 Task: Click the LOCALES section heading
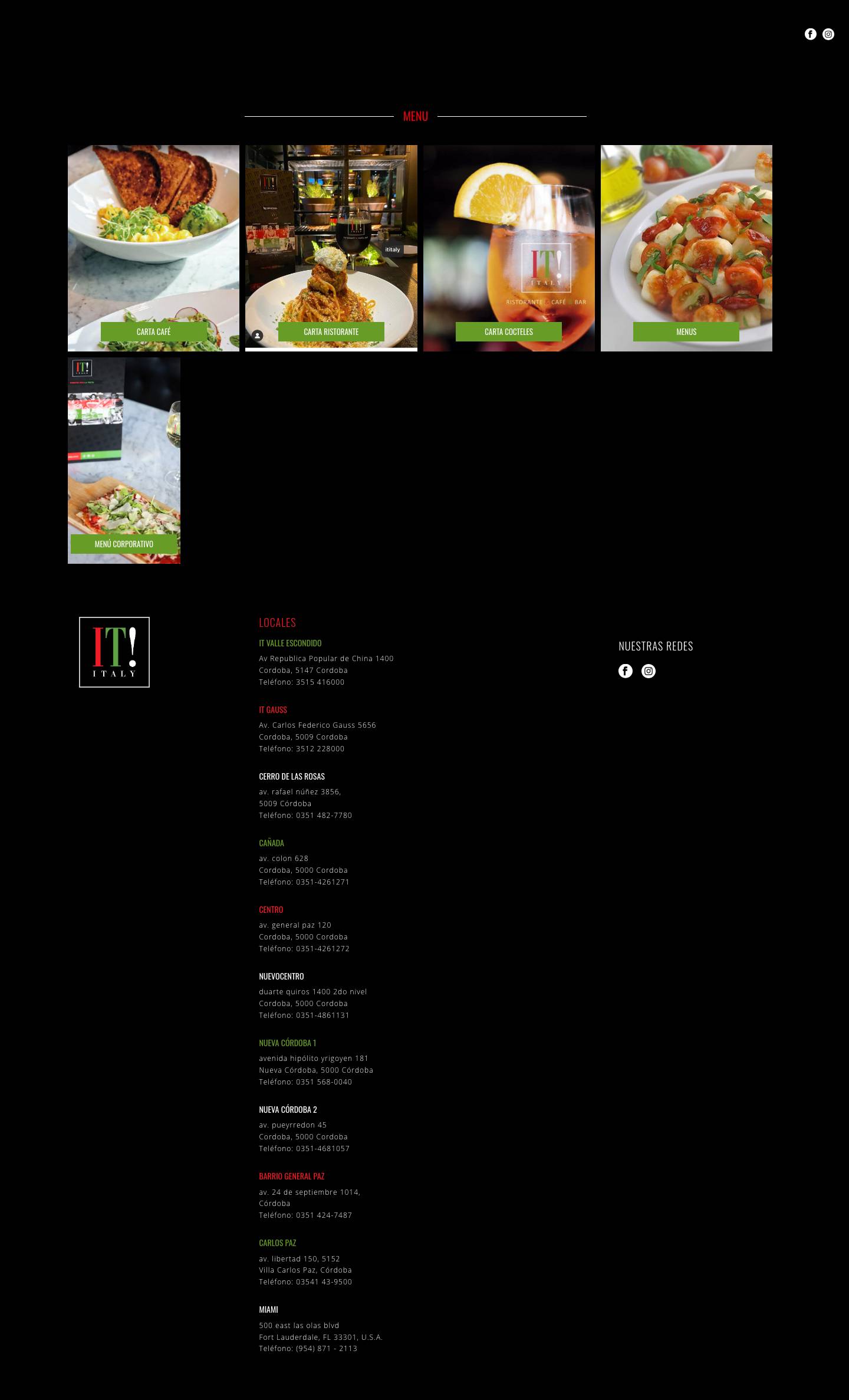(278, 622)
